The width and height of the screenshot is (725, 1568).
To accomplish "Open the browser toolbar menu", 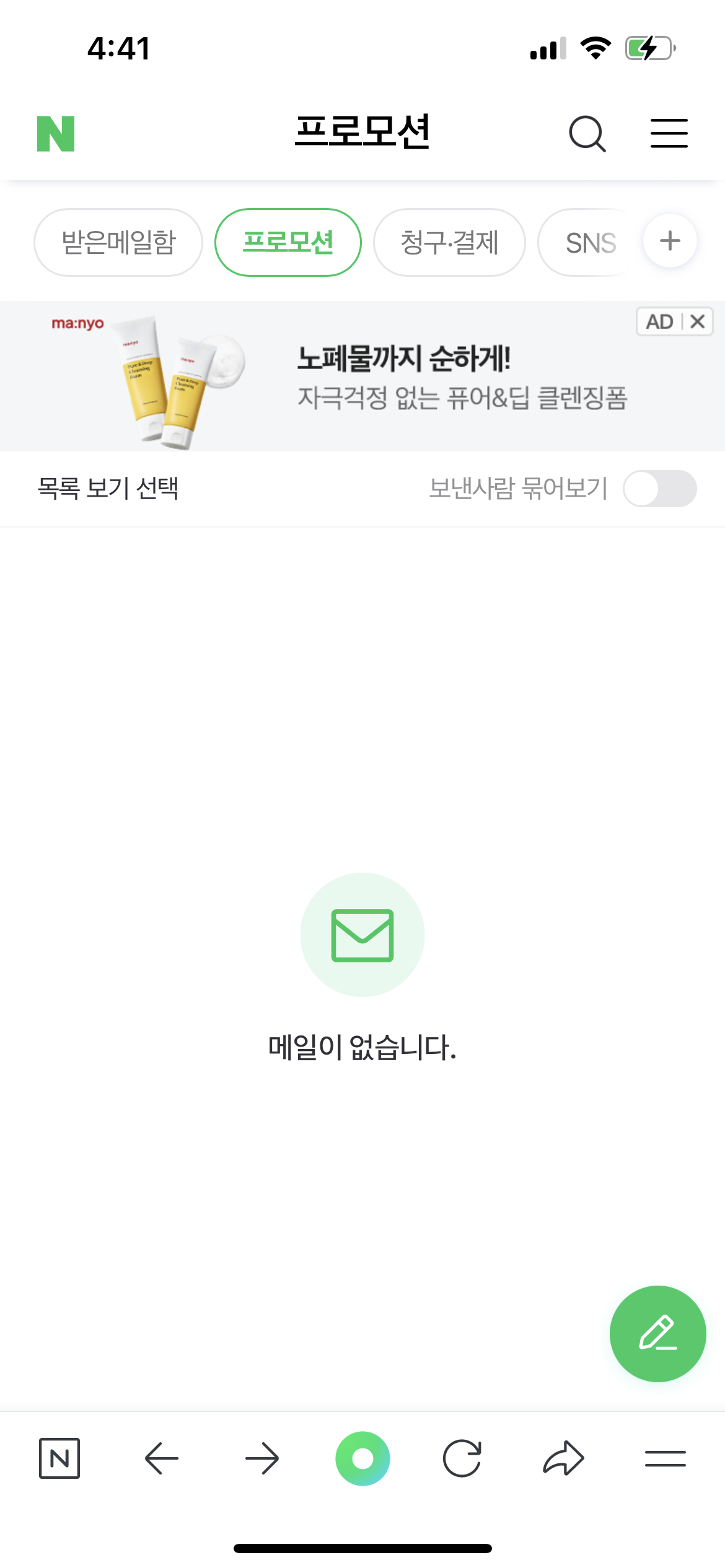I will click(665, 1458).
